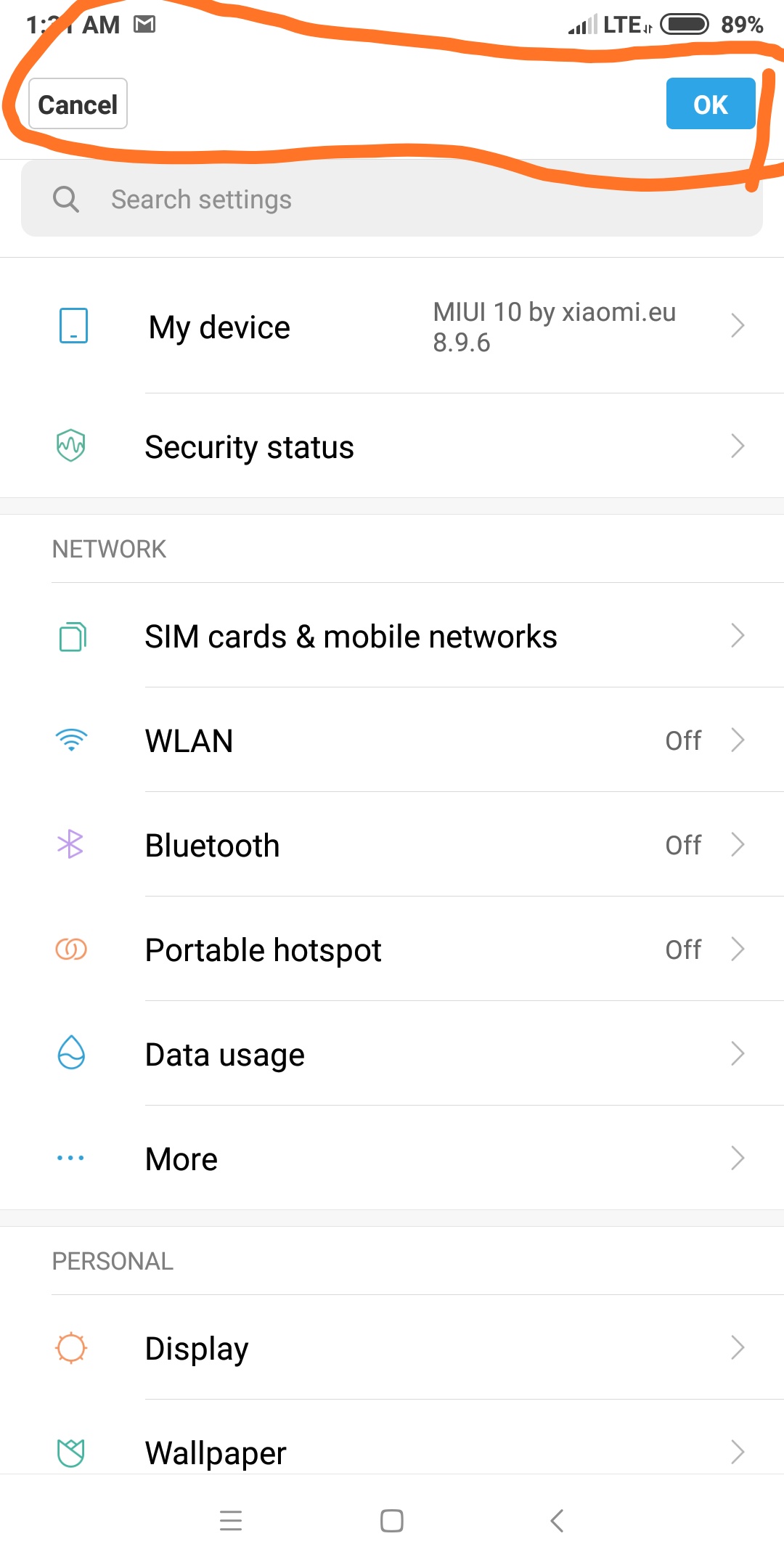
Task: Open the Search settings field
Action: tap(392, 199)
